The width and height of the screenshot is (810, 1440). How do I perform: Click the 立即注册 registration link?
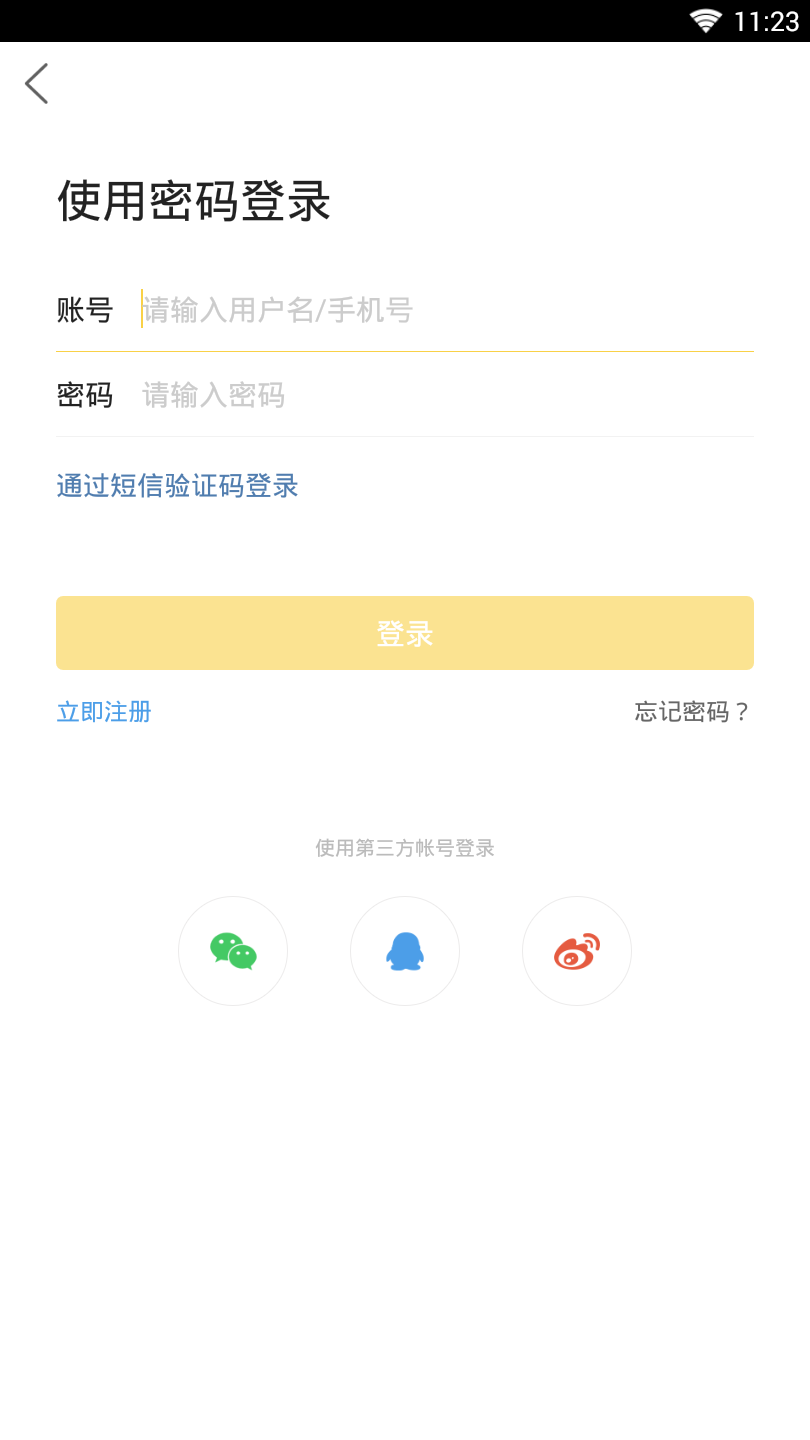pyautogui.click(x=103, y=711)
